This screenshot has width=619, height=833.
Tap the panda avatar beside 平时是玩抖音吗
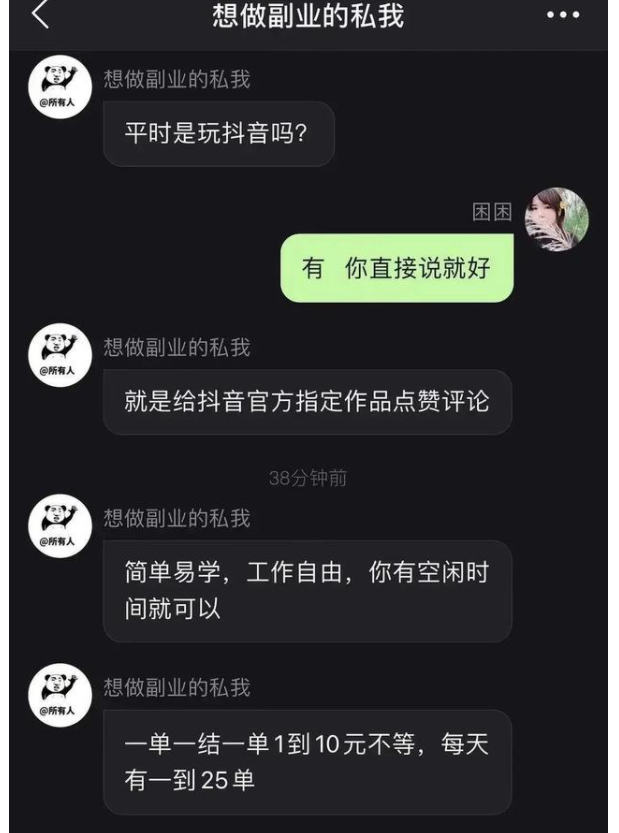(60, 90)
